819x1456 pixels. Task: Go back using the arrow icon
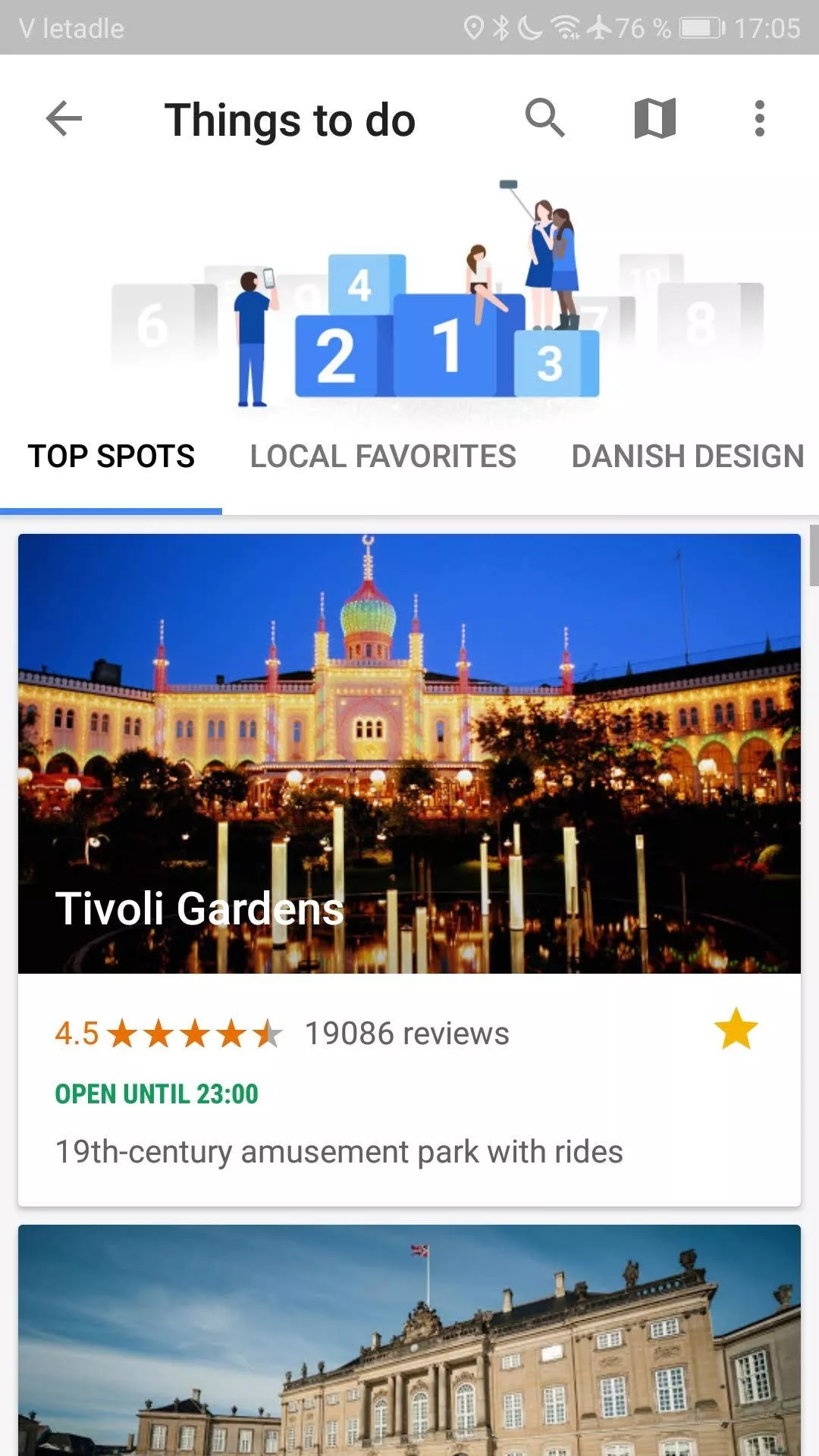[64, 119]
